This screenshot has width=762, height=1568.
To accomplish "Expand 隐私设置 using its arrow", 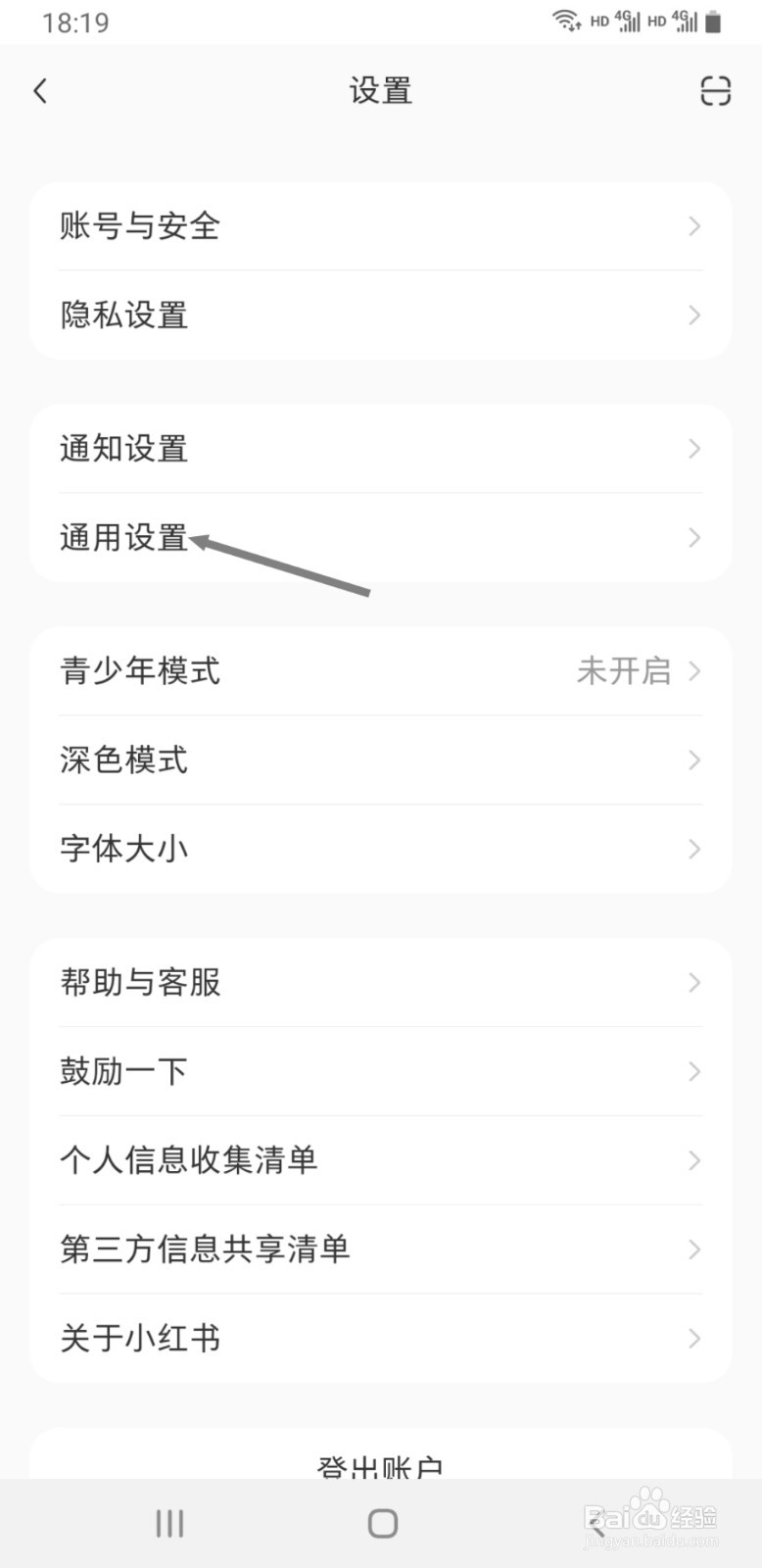I will (x=693, y=315).
